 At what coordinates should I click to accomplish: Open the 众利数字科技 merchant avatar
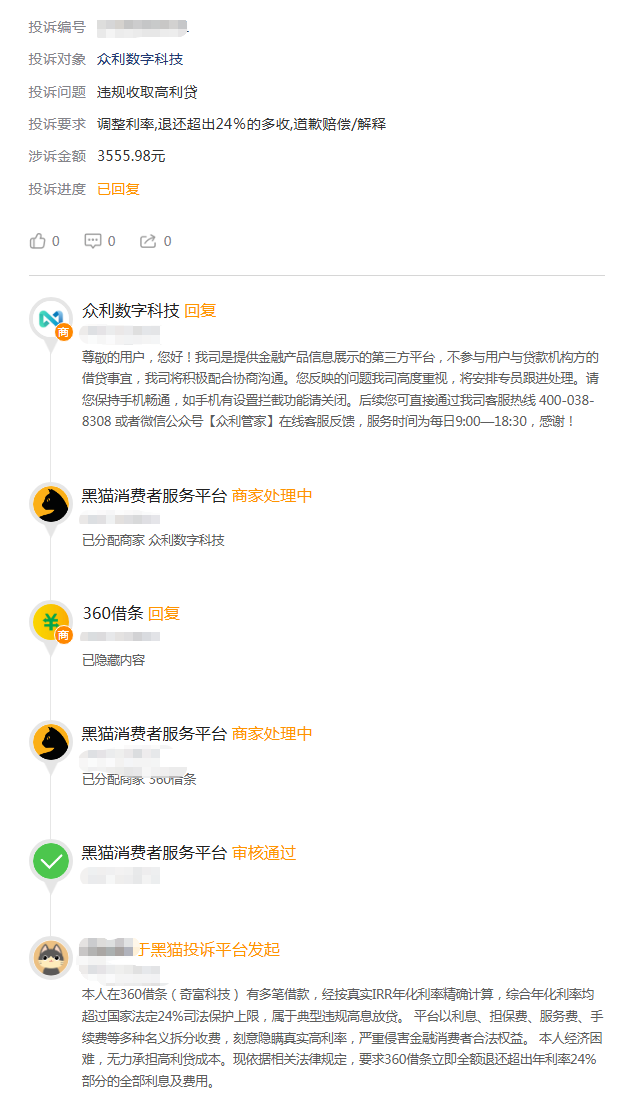pos(50,319)
